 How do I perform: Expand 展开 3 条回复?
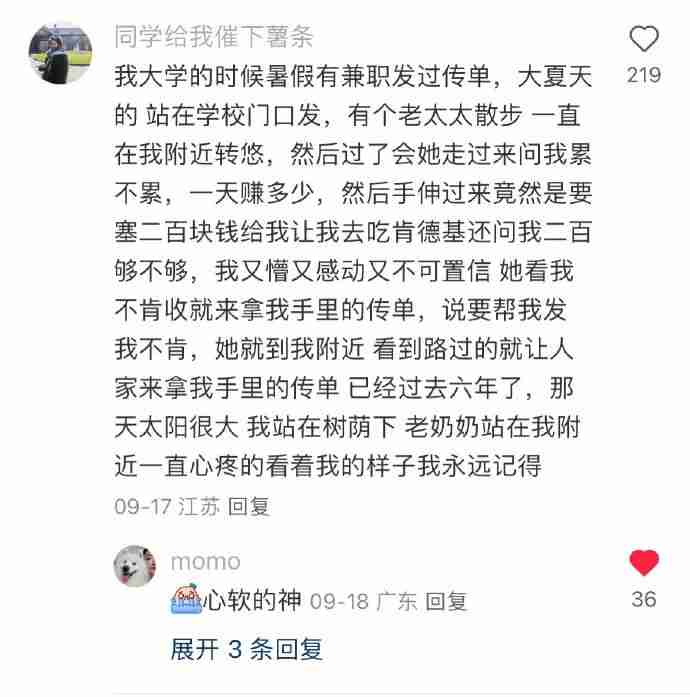click(x=247, y=649)
